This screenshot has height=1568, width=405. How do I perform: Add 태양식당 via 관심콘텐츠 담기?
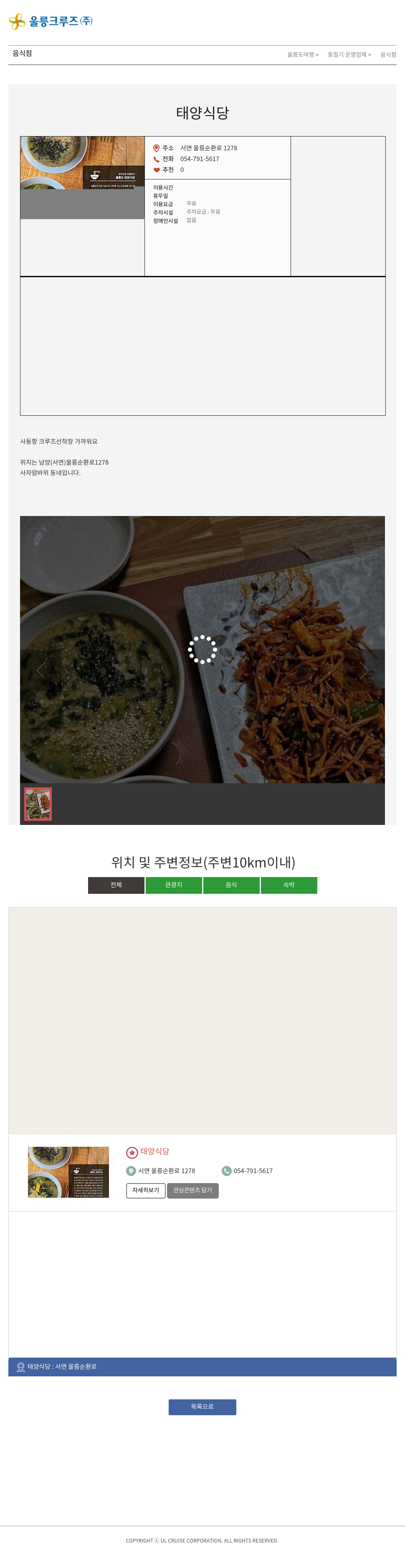tap(192, 1190)
